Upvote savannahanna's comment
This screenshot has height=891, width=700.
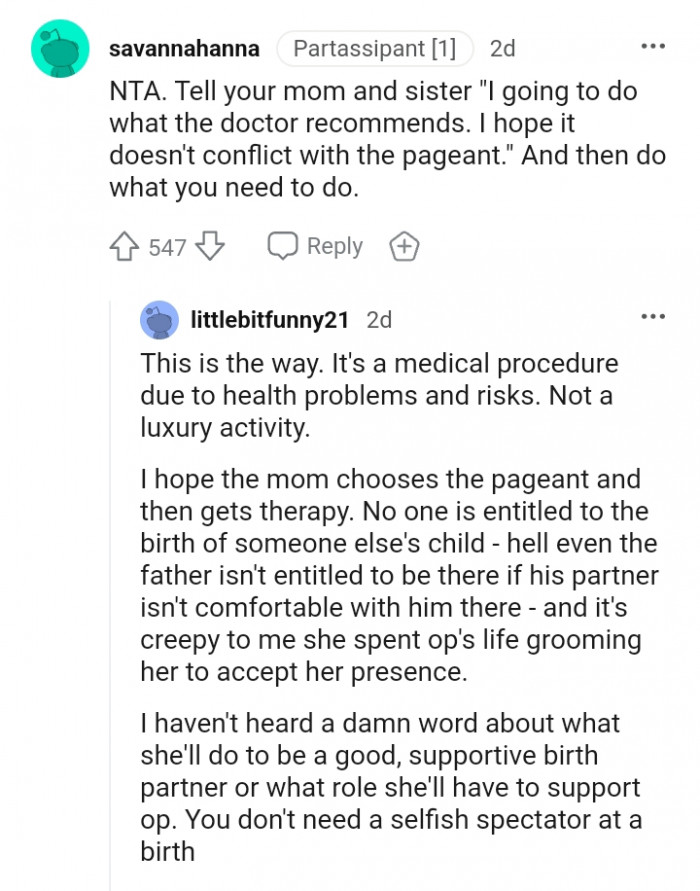click(124, 246)
